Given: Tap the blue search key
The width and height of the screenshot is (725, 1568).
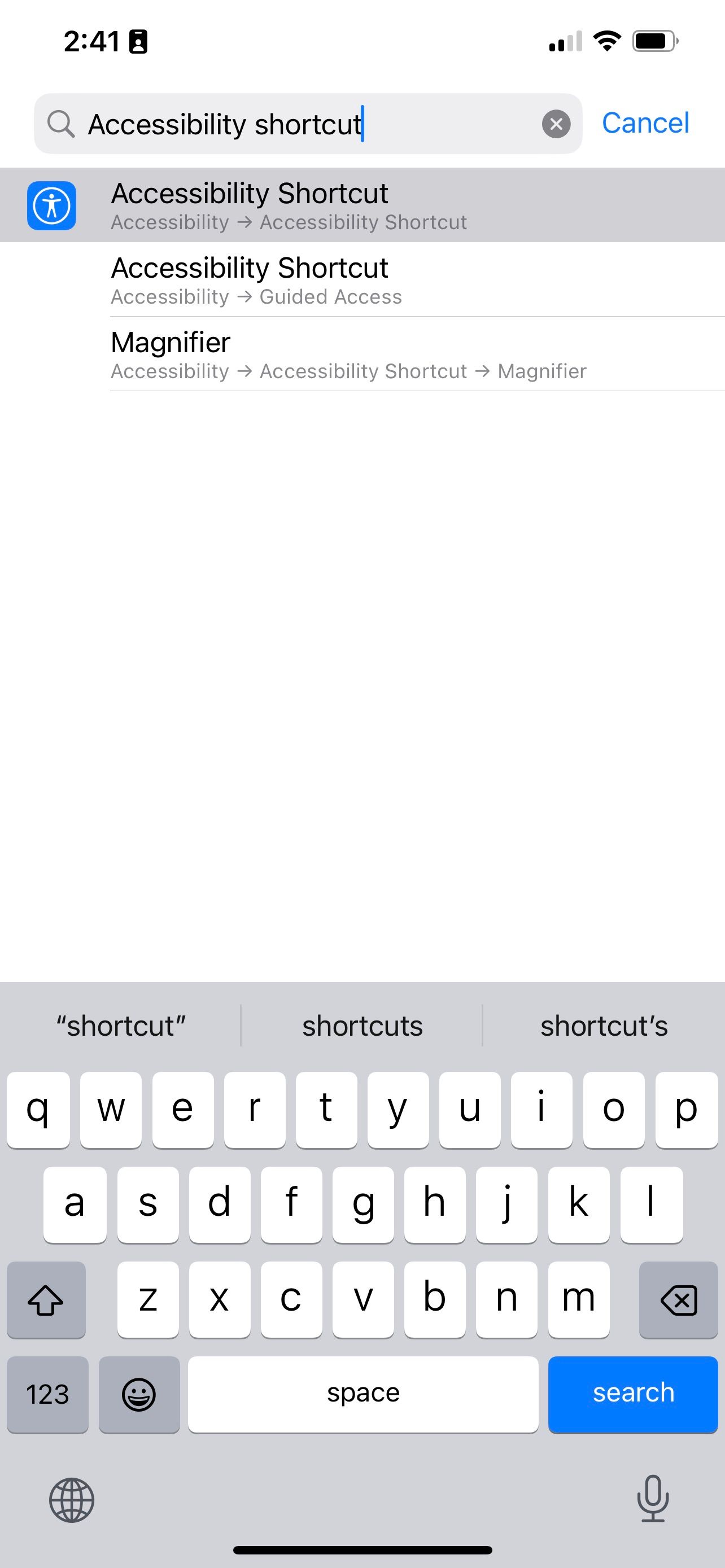Looking at the screenshot, I should coord(632,1393).
